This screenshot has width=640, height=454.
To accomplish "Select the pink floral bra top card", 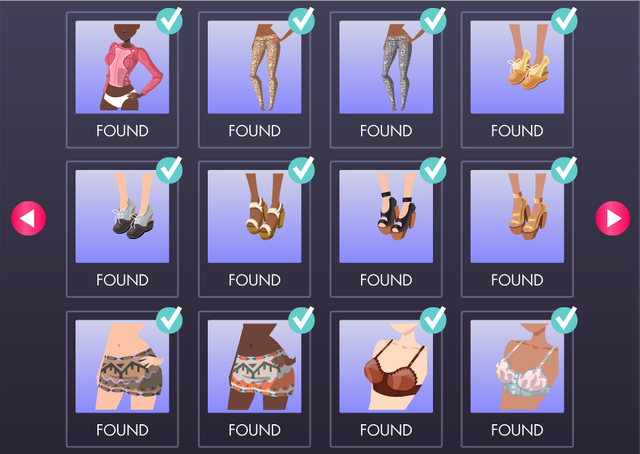I will (517, 379).
